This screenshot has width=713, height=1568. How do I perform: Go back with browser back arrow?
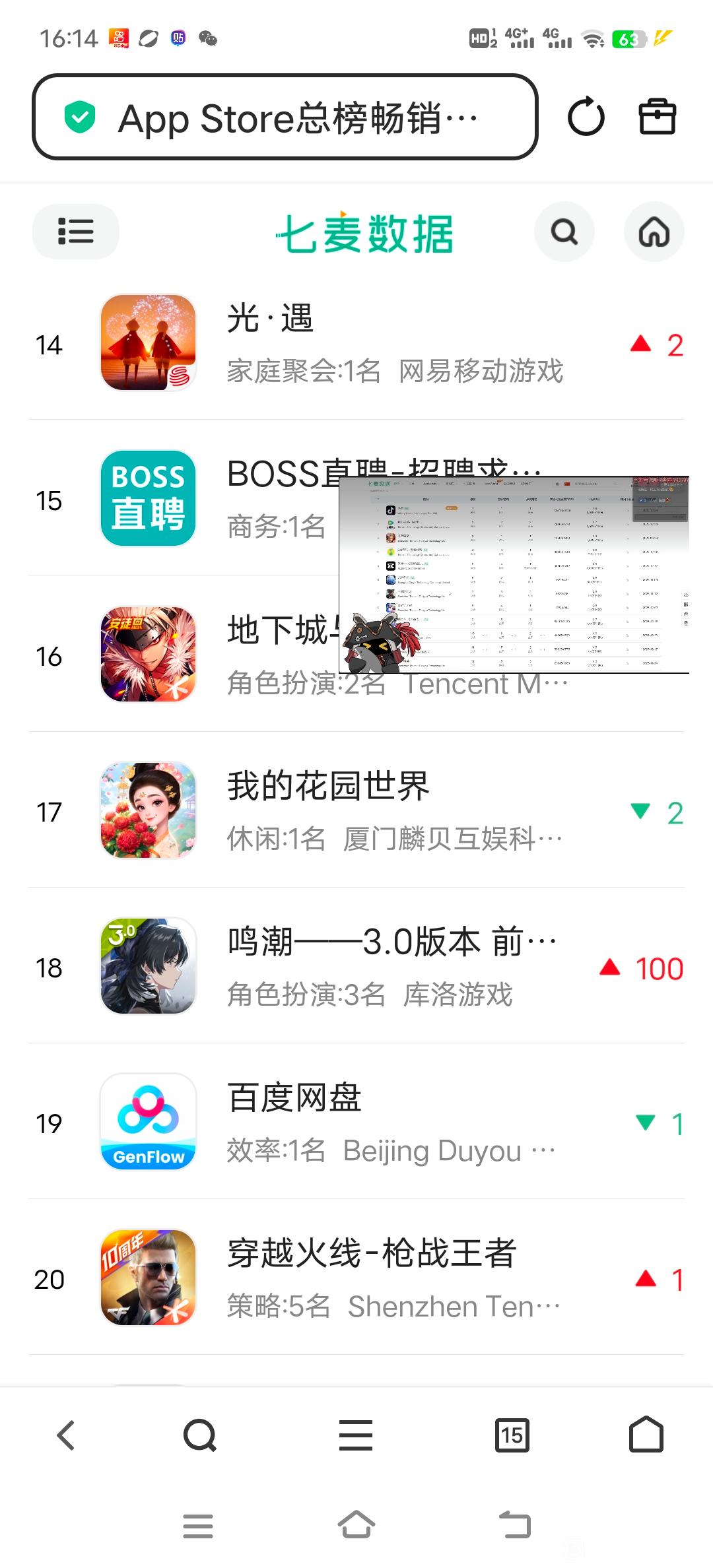[x=66, y=1435]
